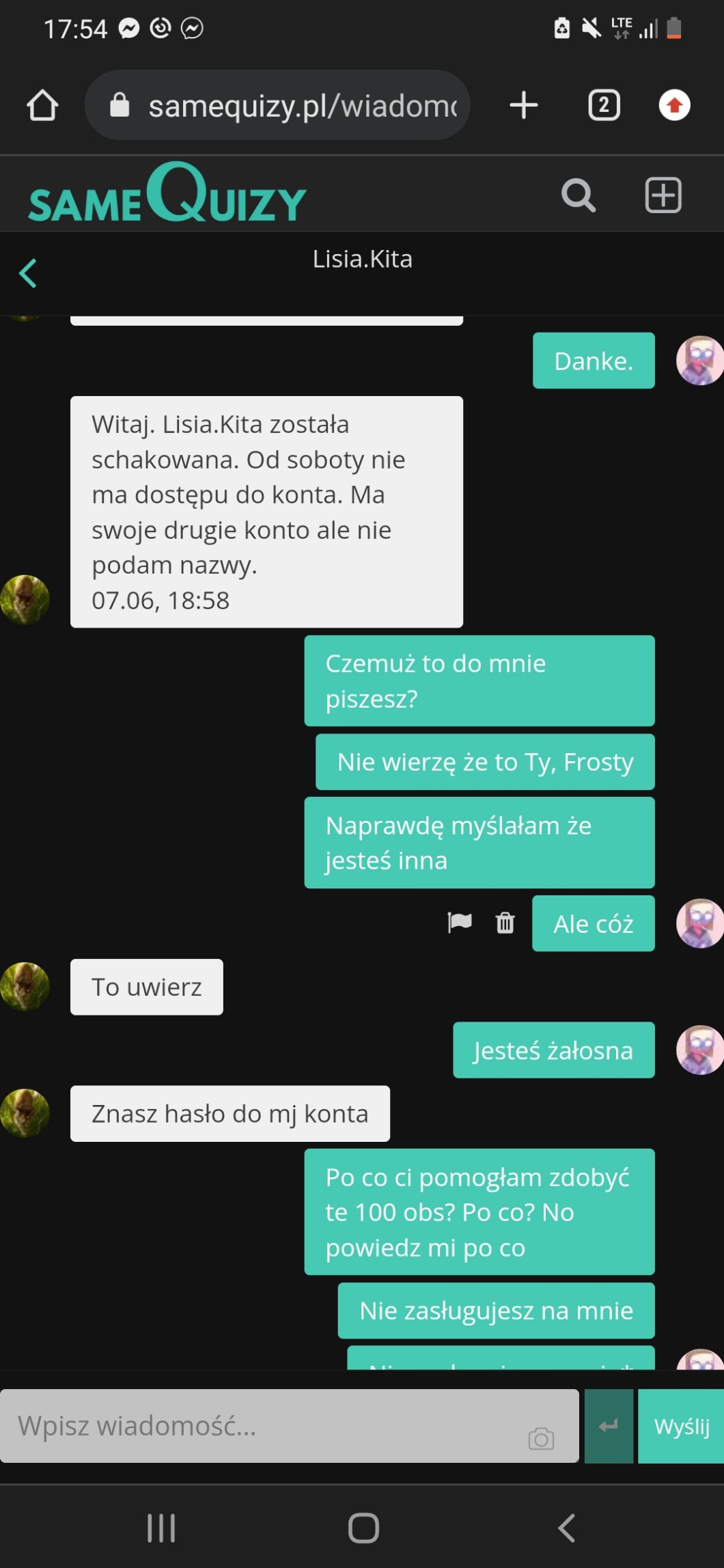Tap the system back button
Screen dimensions: 724x1568
click(567, 1528)
